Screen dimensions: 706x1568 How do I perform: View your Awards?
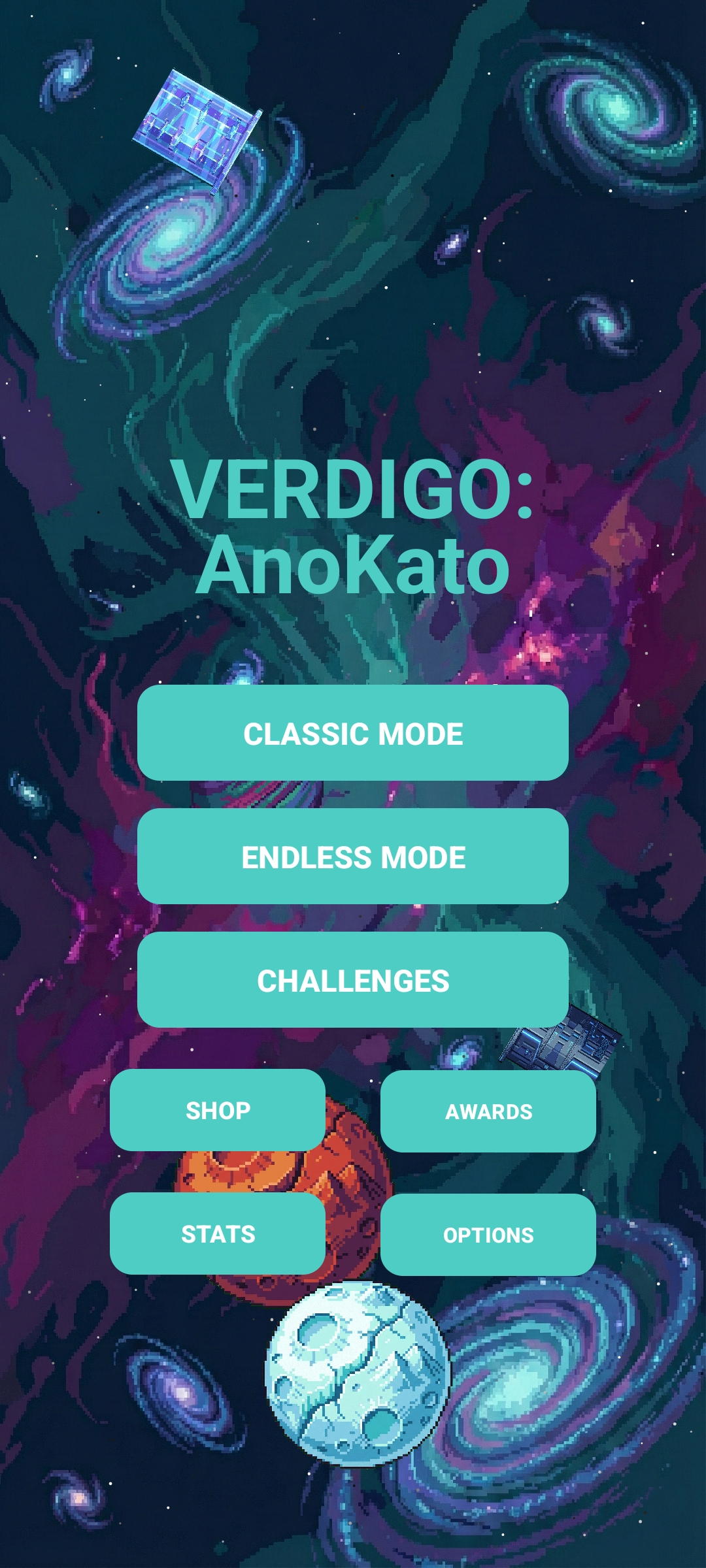[x=488, y=1111]
